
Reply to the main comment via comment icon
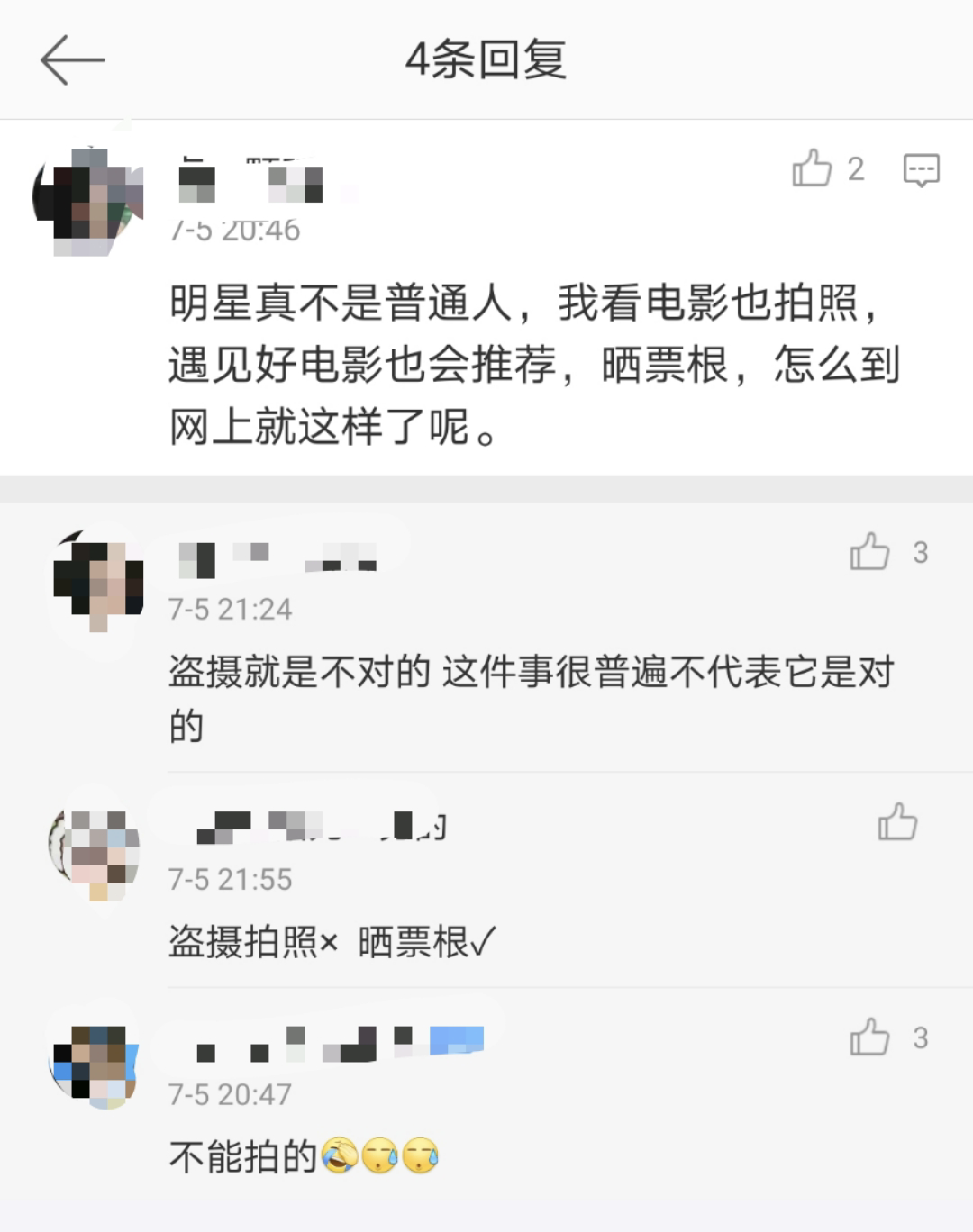(921, 169)
